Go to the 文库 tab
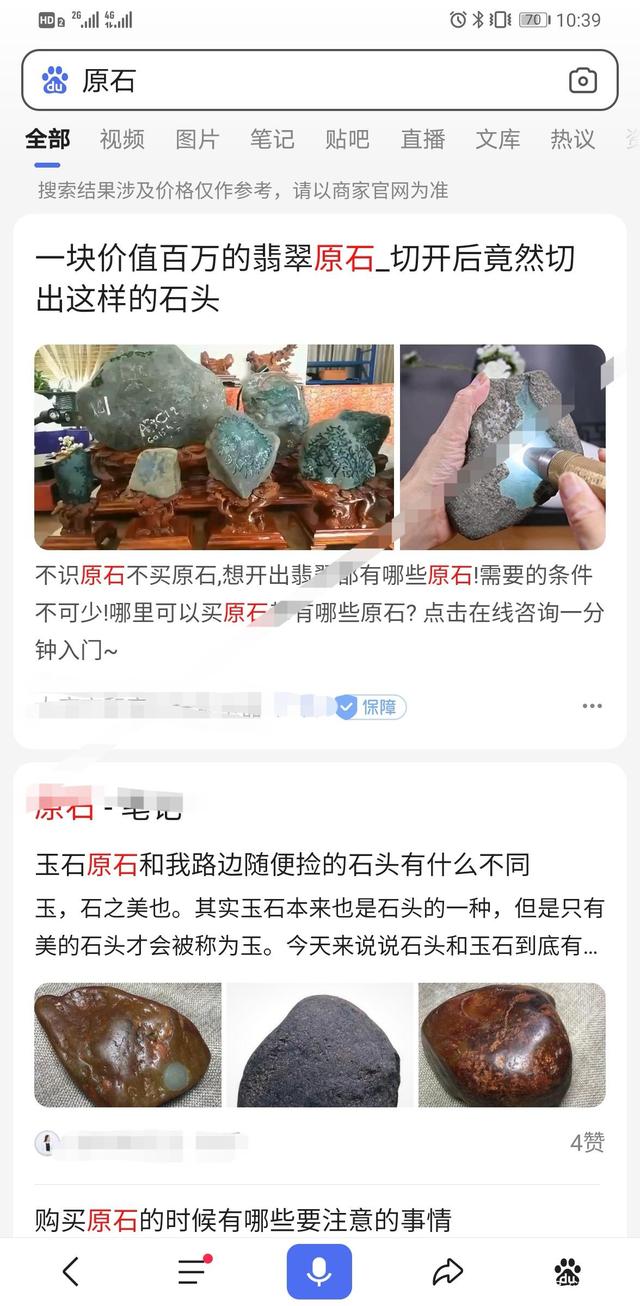Viewport: 640px width, 1306px height. [498, 139]
